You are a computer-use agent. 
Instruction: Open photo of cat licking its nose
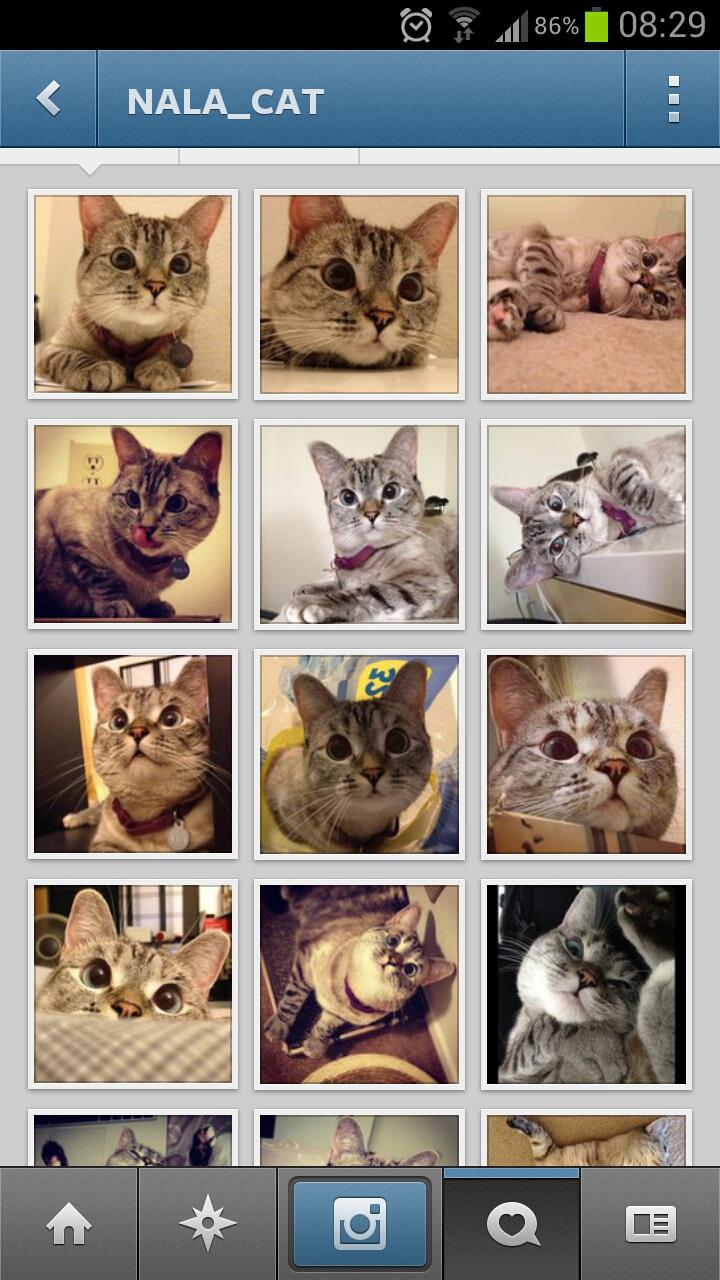click(133, 524)
